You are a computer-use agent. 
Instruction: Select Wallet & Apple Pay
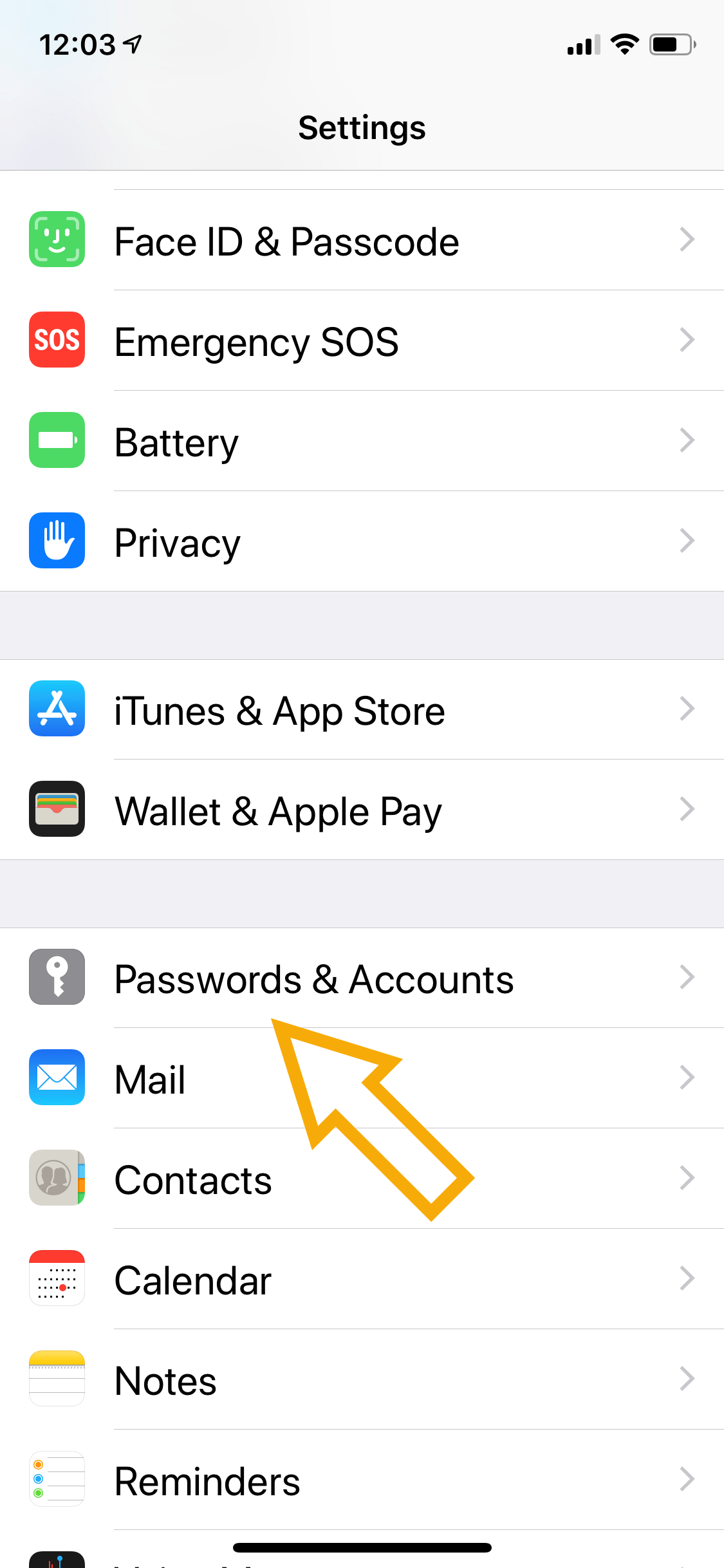tap(362, 810)
